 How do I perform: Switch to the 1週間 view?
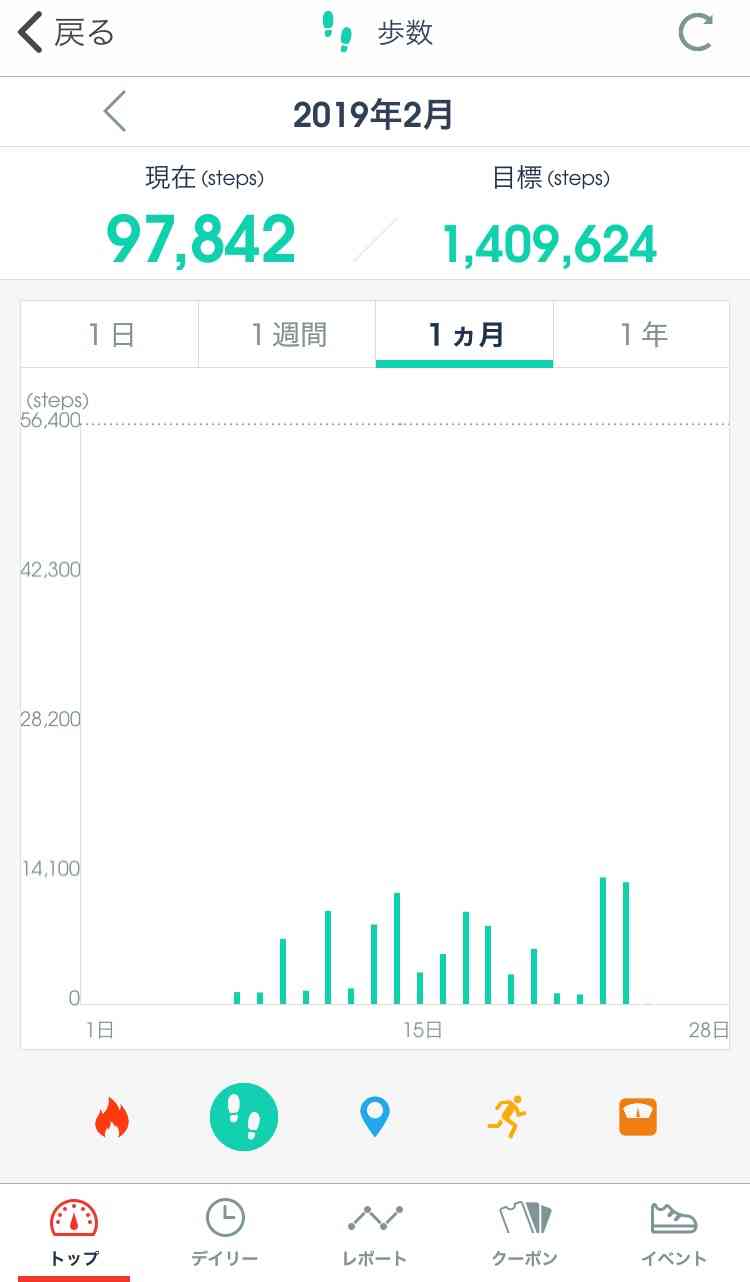tap(288, 334)
